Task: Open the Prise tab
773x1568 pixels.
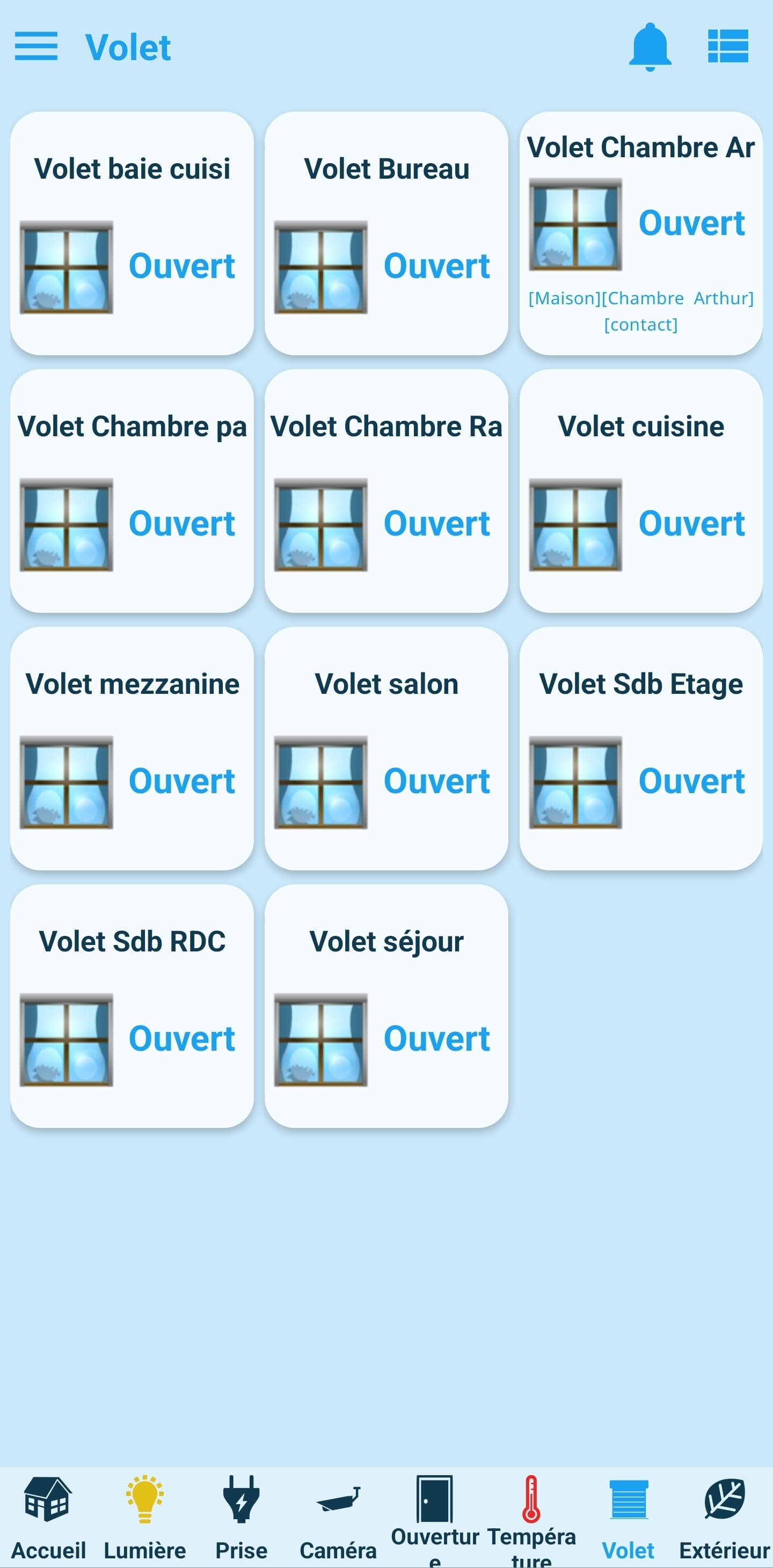Action: [x=241, y=1518]
